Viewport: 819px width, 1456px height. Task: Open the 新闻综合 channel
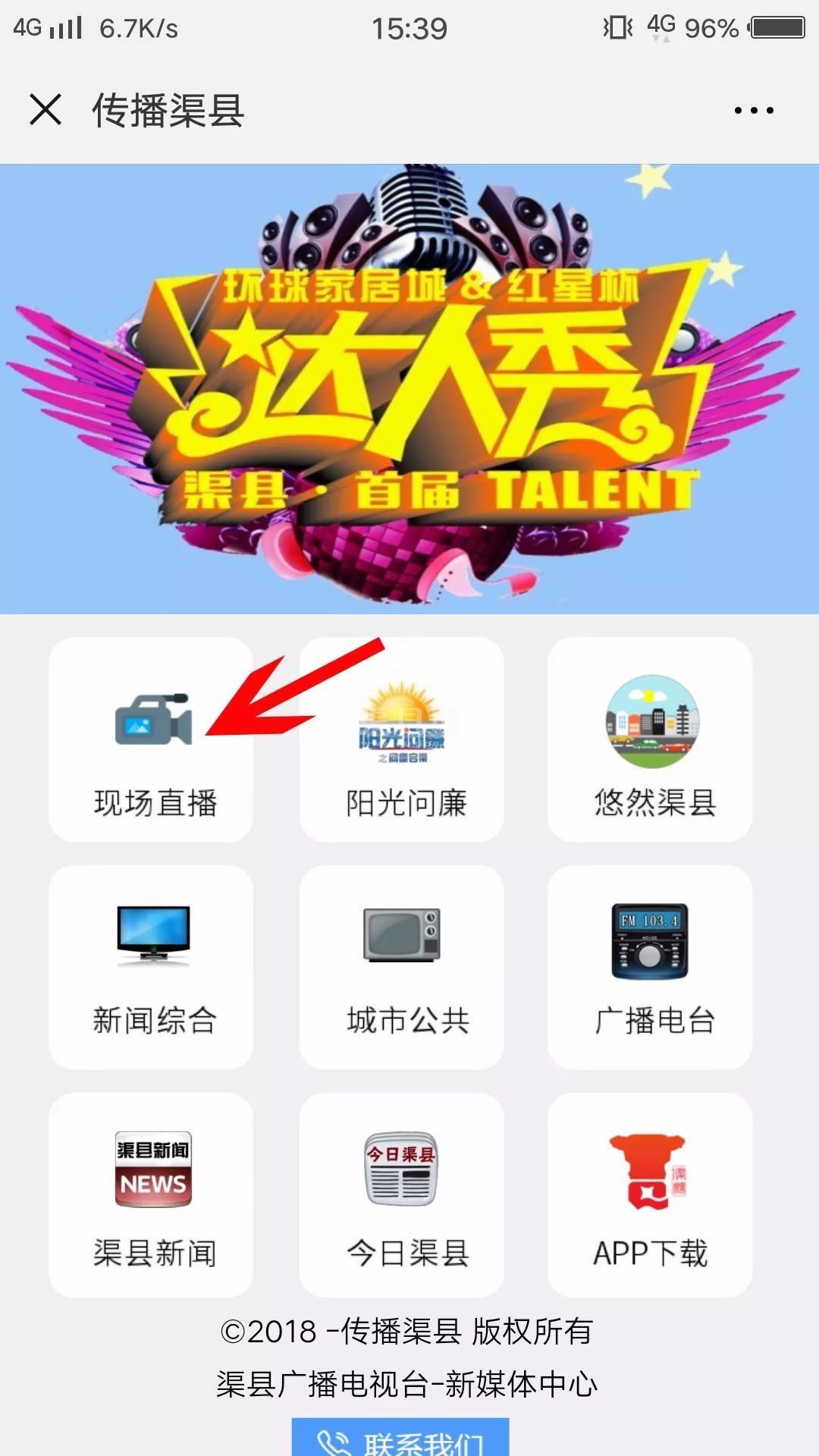click(x=151, y=967)
